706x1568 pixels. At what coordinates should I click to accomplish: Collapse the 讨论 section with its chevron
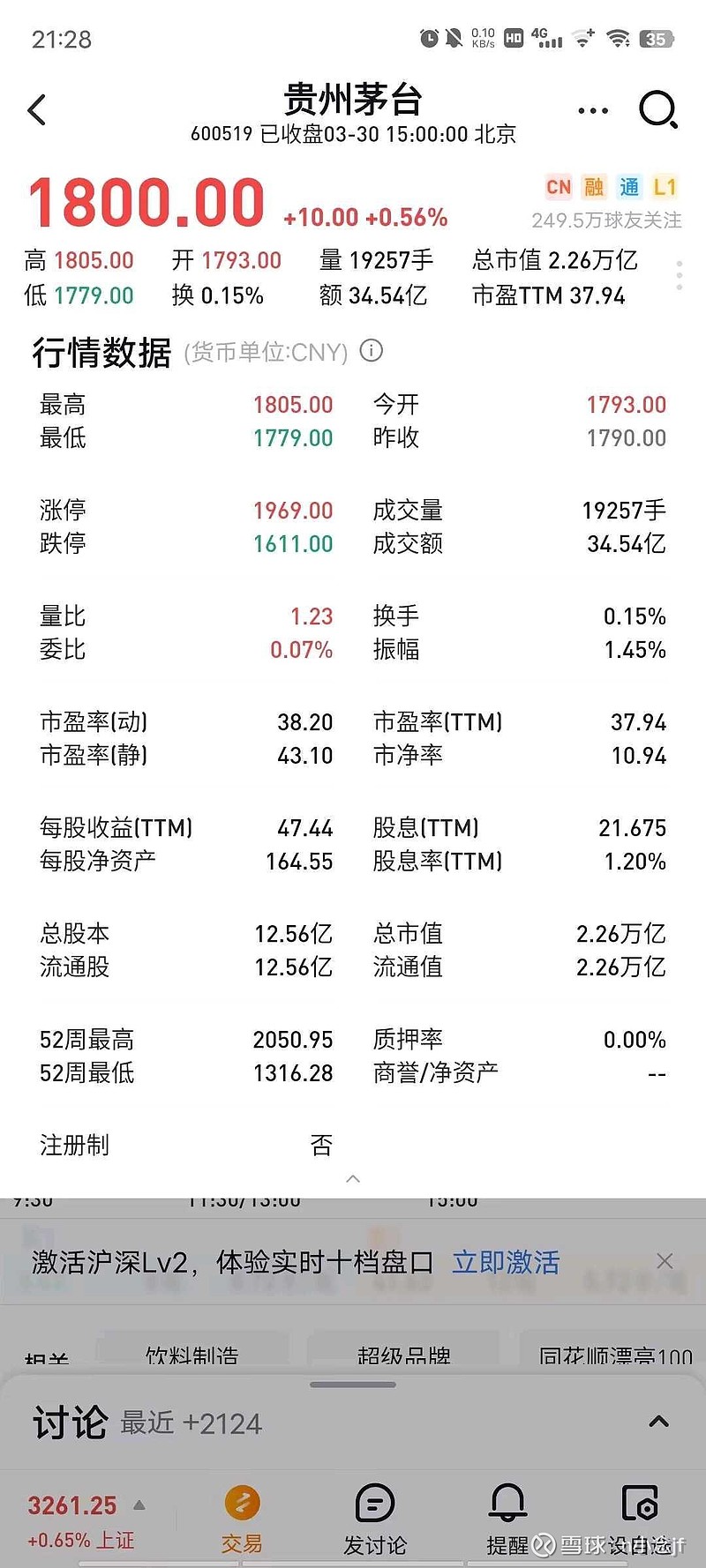click(660, 1421)
